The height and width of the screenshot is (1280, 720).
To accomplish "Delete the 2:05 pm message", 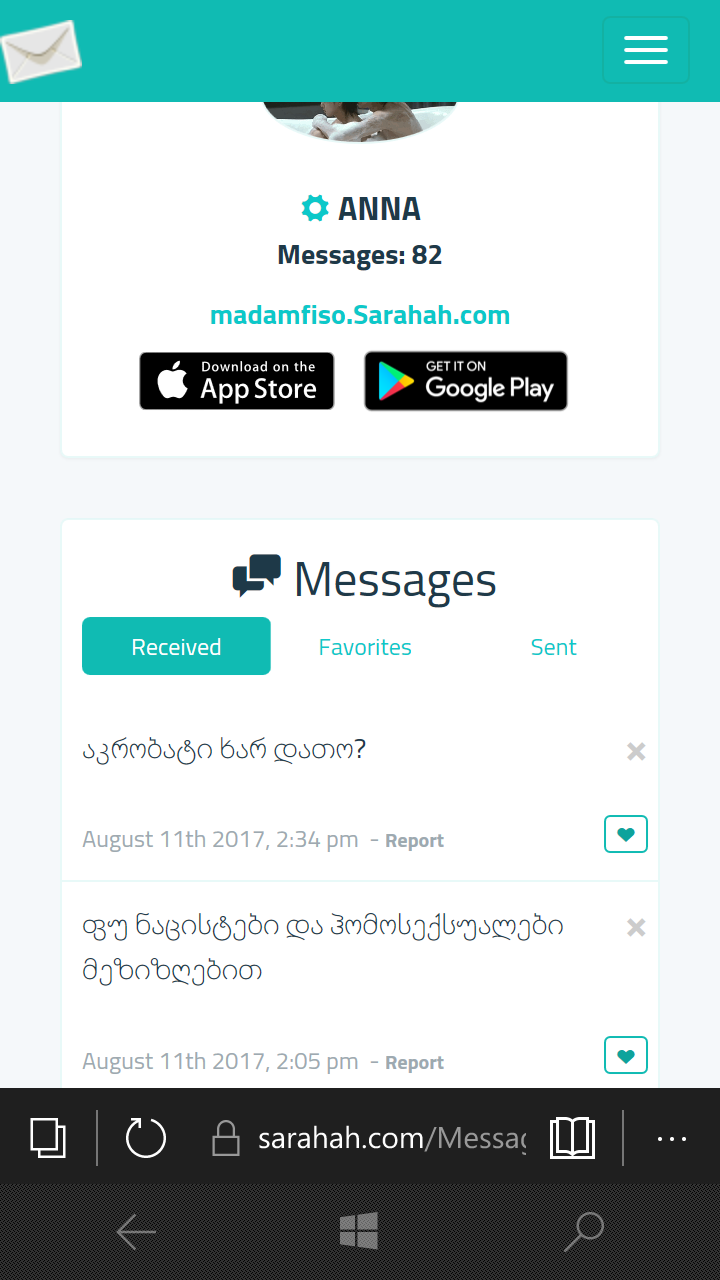I will [x=636, y=927].
